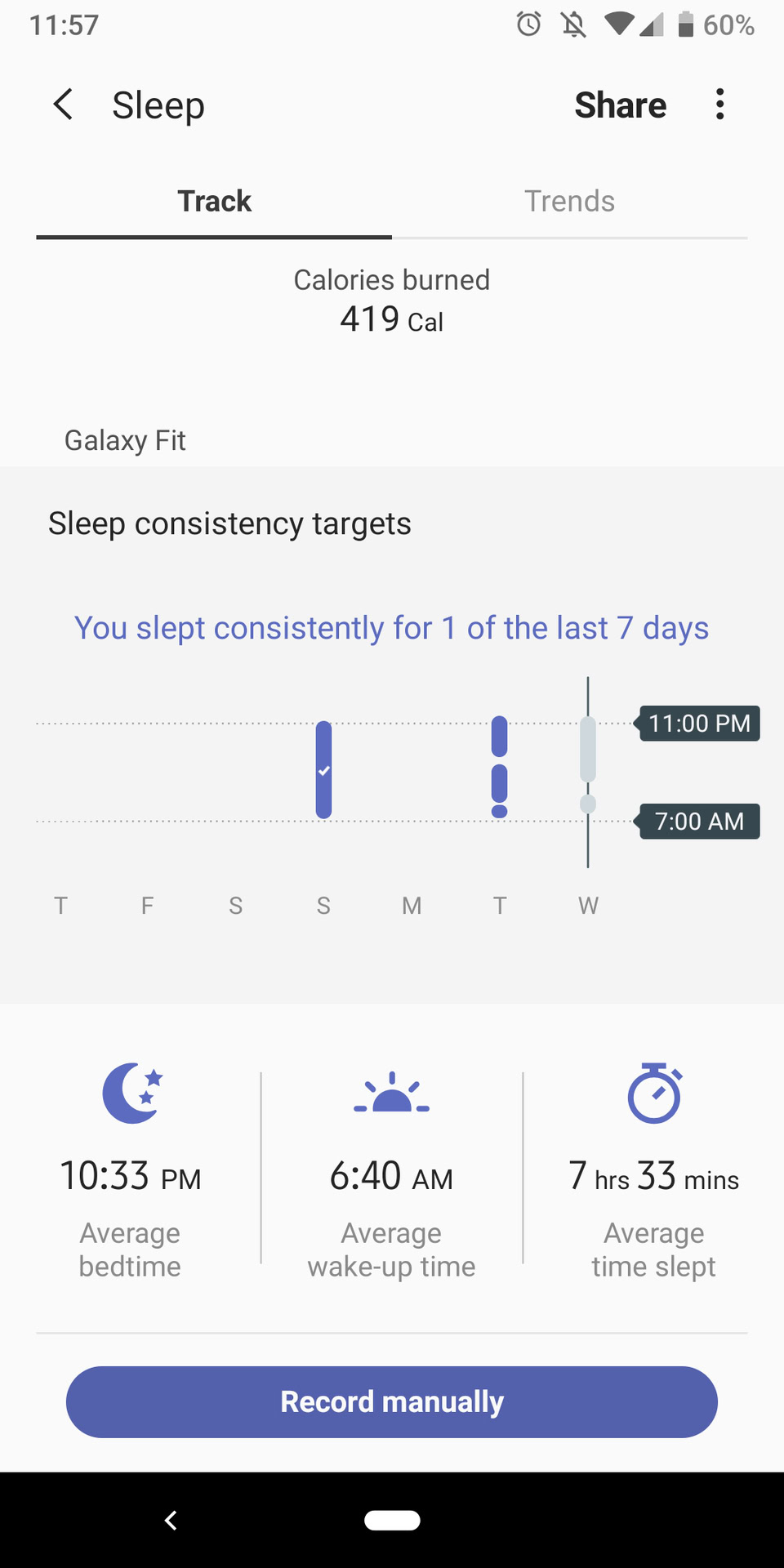Tap the system back button
Screen dimensions: 784x1568
[x=171, y=1520]
